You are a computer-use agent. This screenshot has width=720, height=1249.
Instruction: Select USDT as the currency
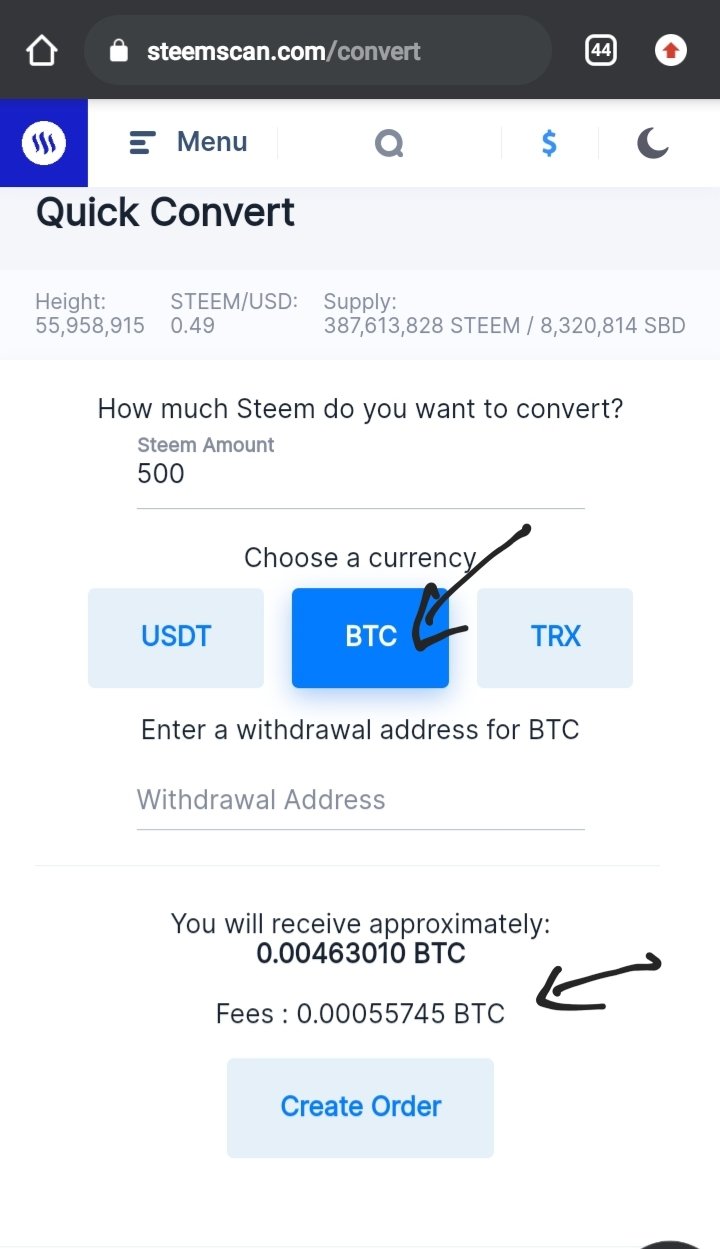tap(176, 637)
